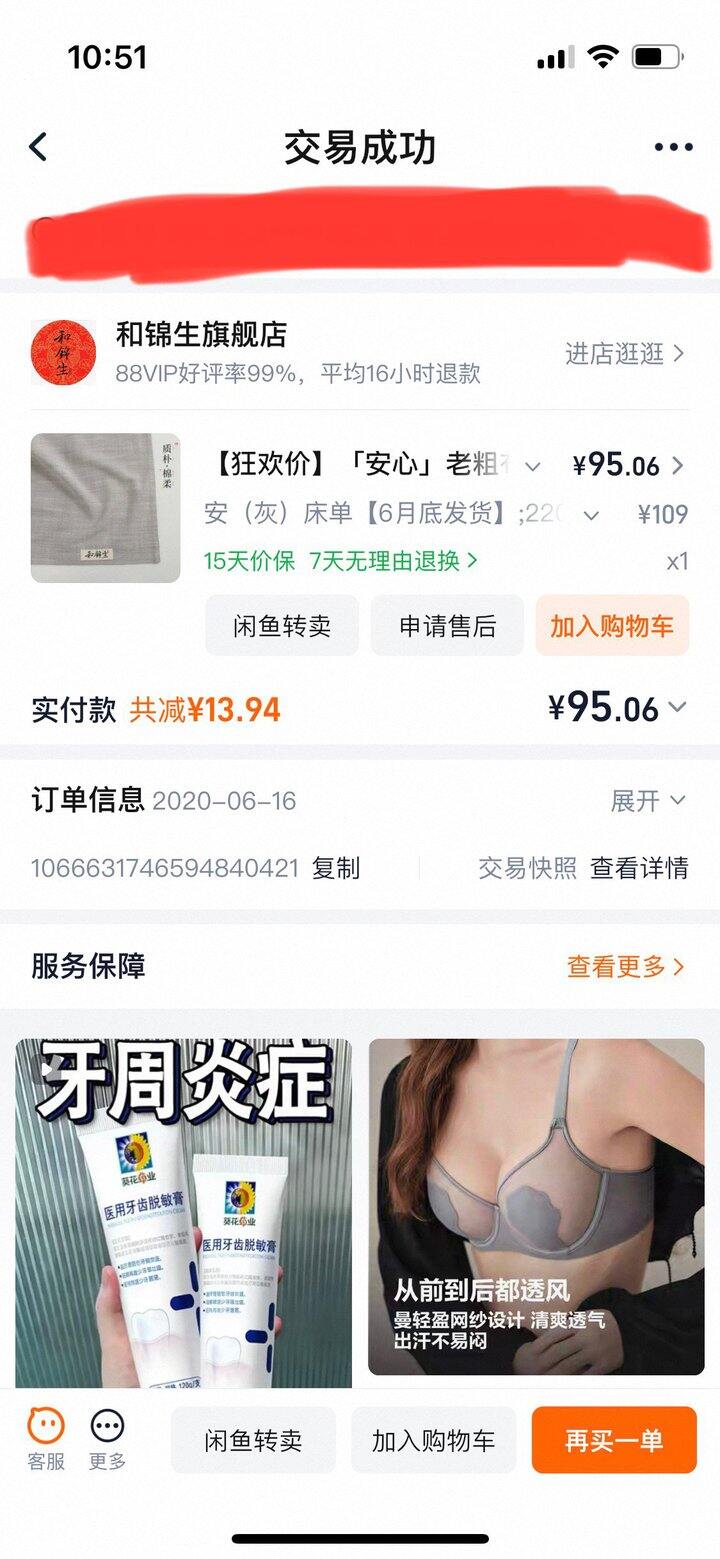This screenshot has width=720, height=1559.
Task: Open the 曼轻盈网纱 bra product card
Action: click(x=536, y=1206)
